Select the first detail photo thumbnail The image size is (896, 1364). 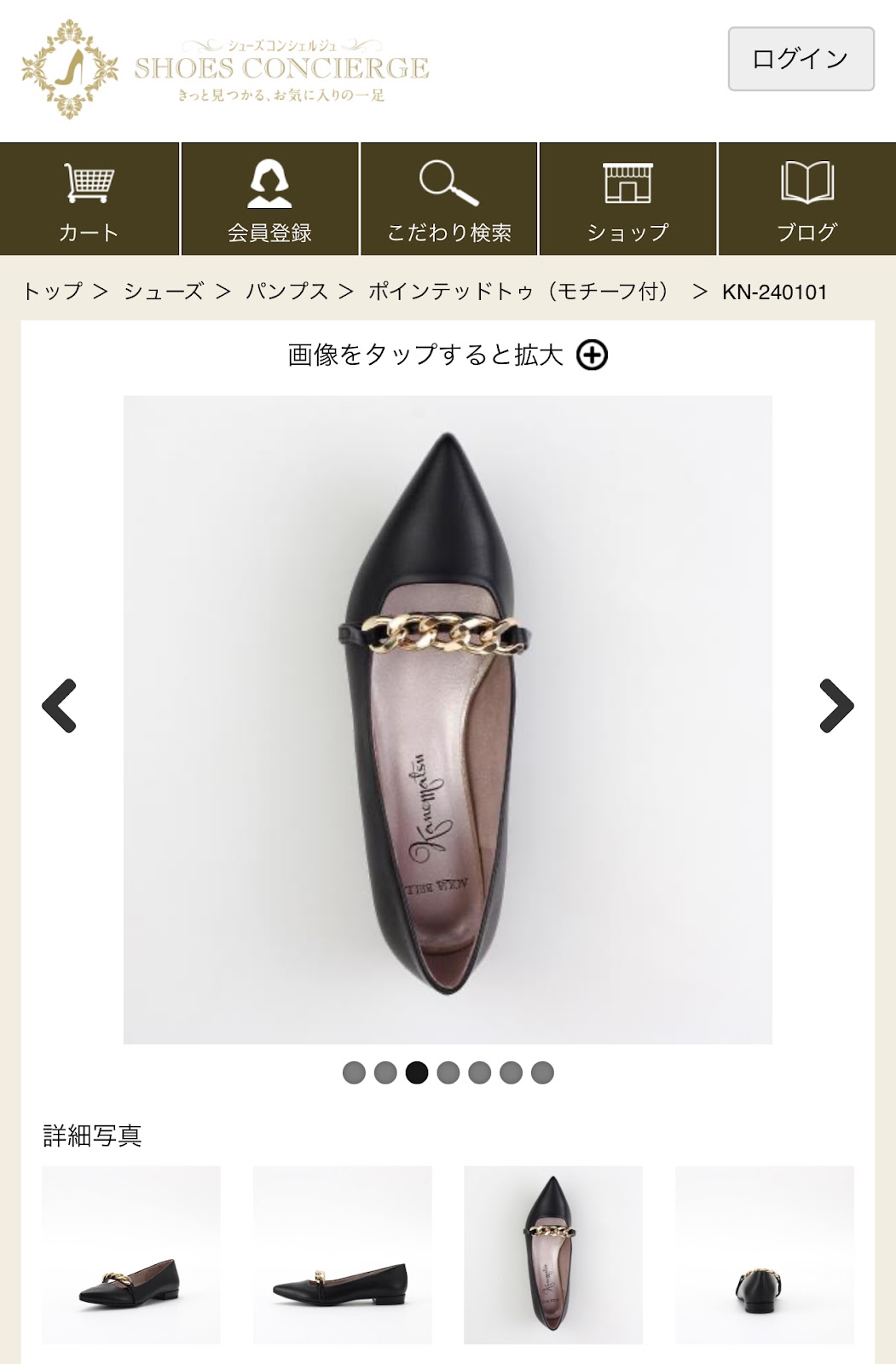coord(131,1255)
